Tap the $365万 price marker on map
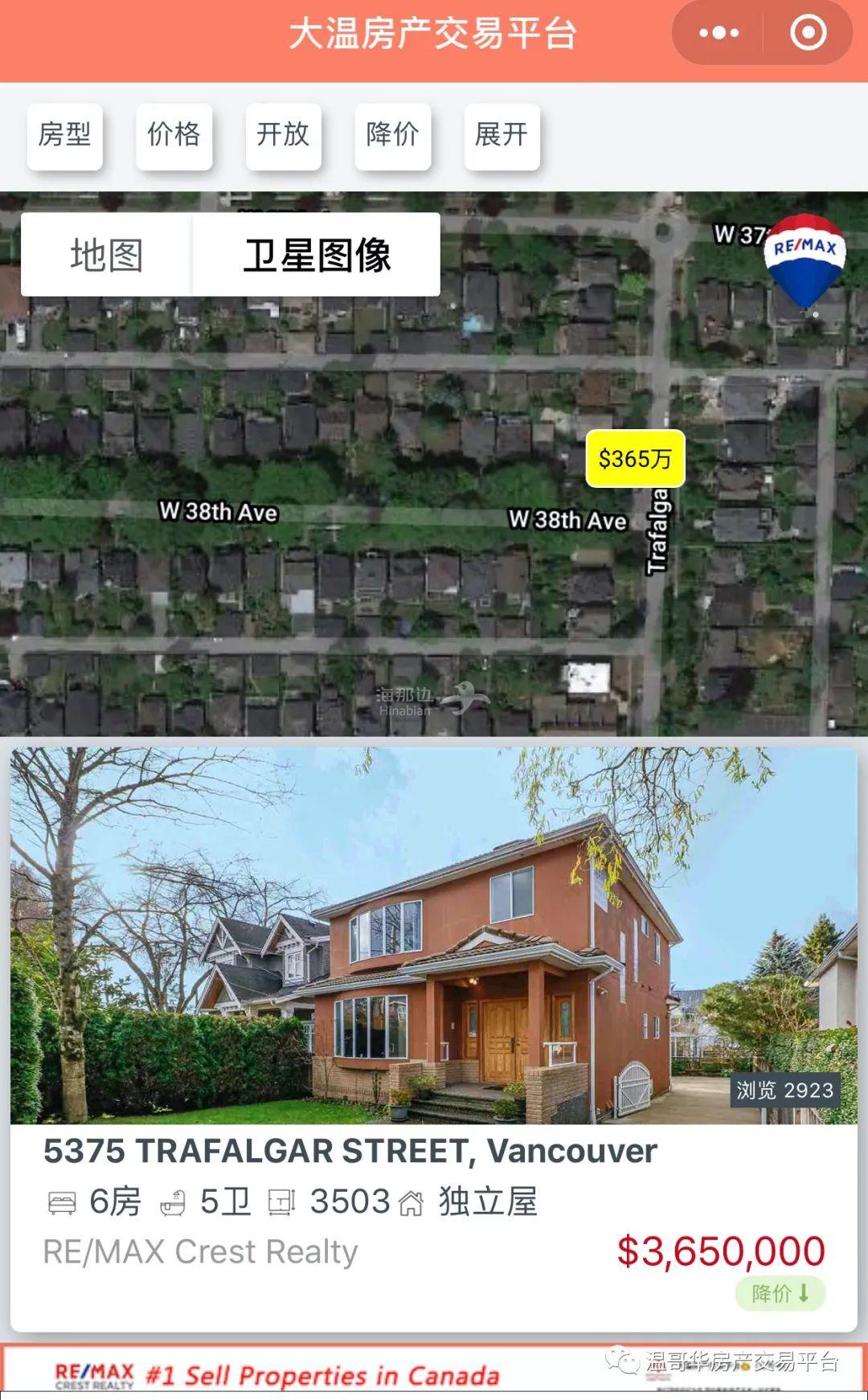Screen dimensions: 868x1400 click(x=635, y=459)
